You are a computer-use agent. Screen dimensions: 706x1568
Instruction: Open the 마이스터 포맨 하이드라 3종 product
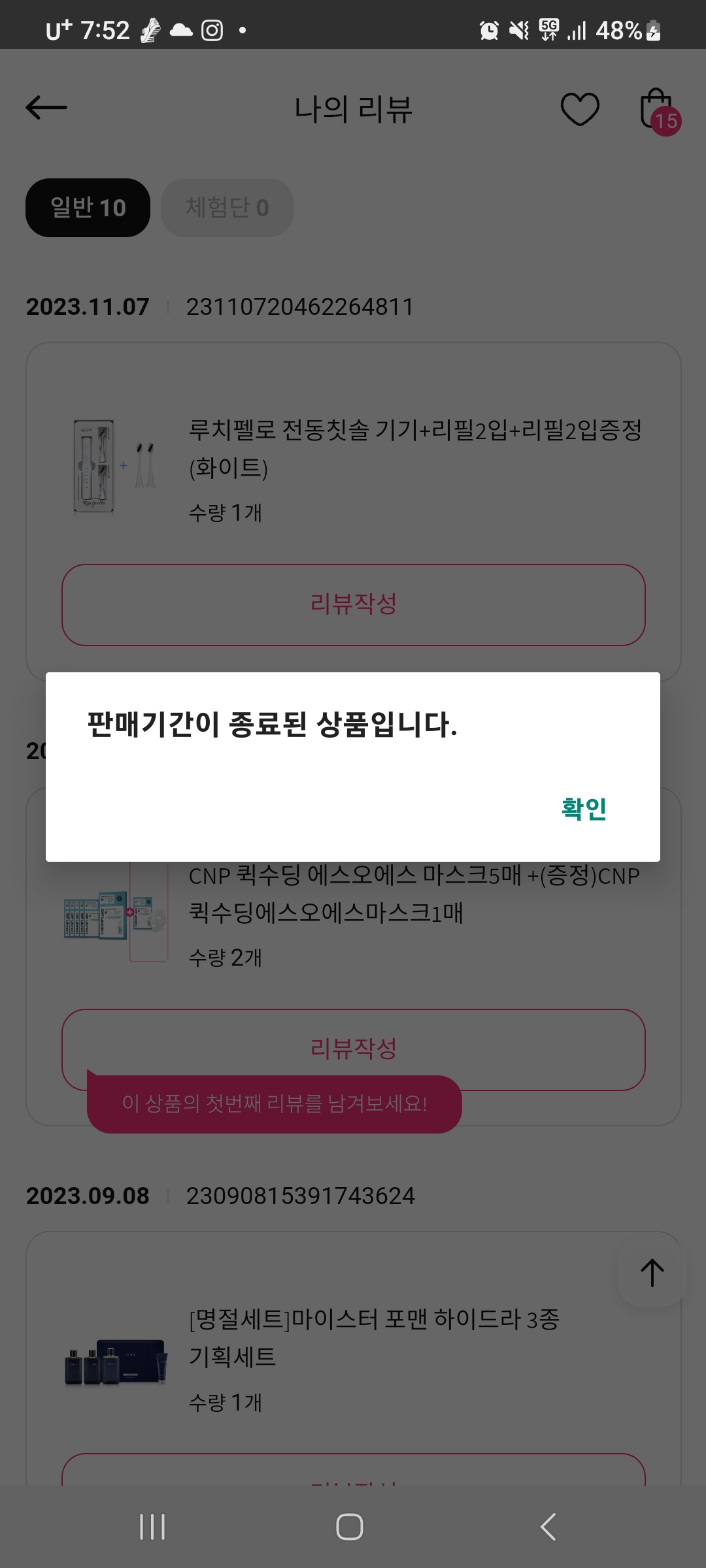pyautogui.click(x=374, y=1337)
